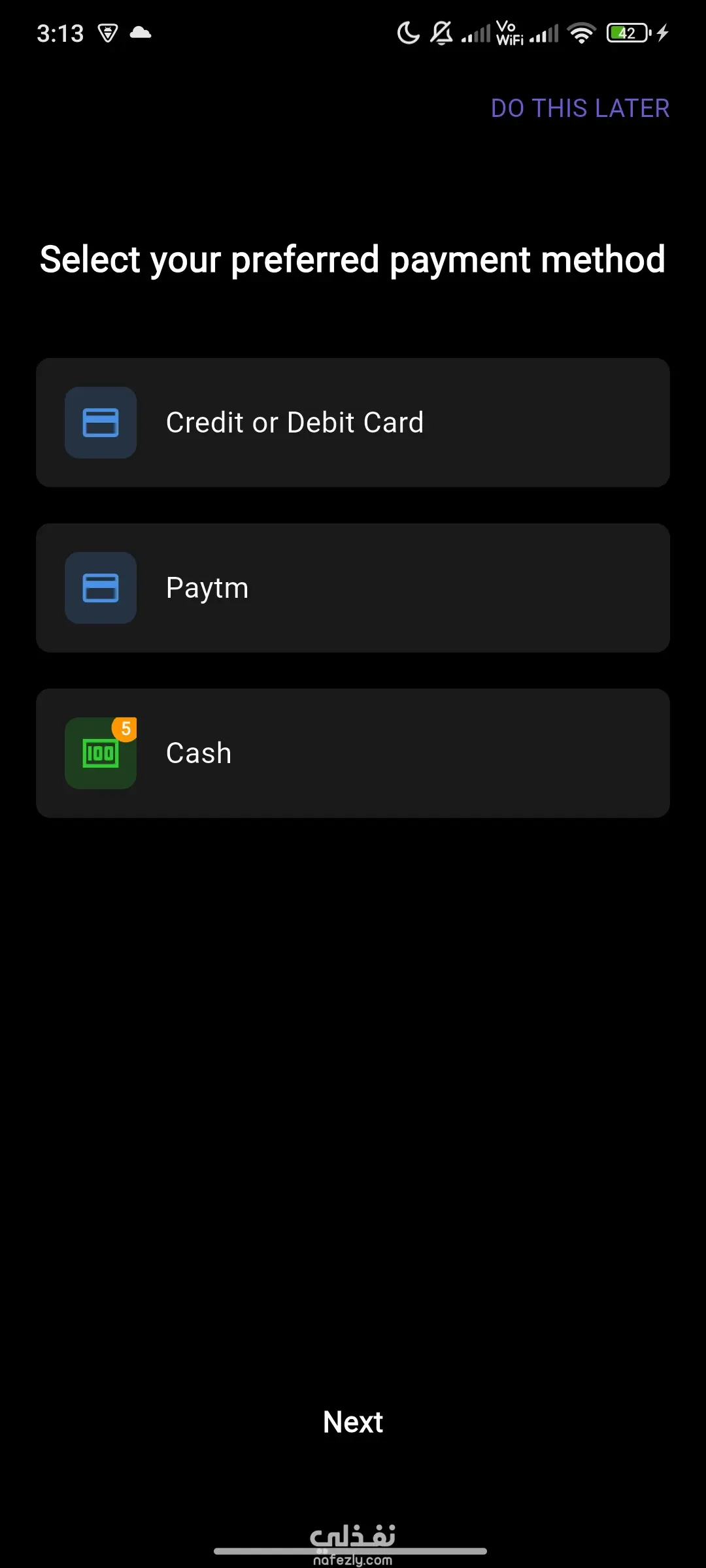Choose Paytm as payment method
This screenshot has width=706, height=1568.
pos(353,587)
